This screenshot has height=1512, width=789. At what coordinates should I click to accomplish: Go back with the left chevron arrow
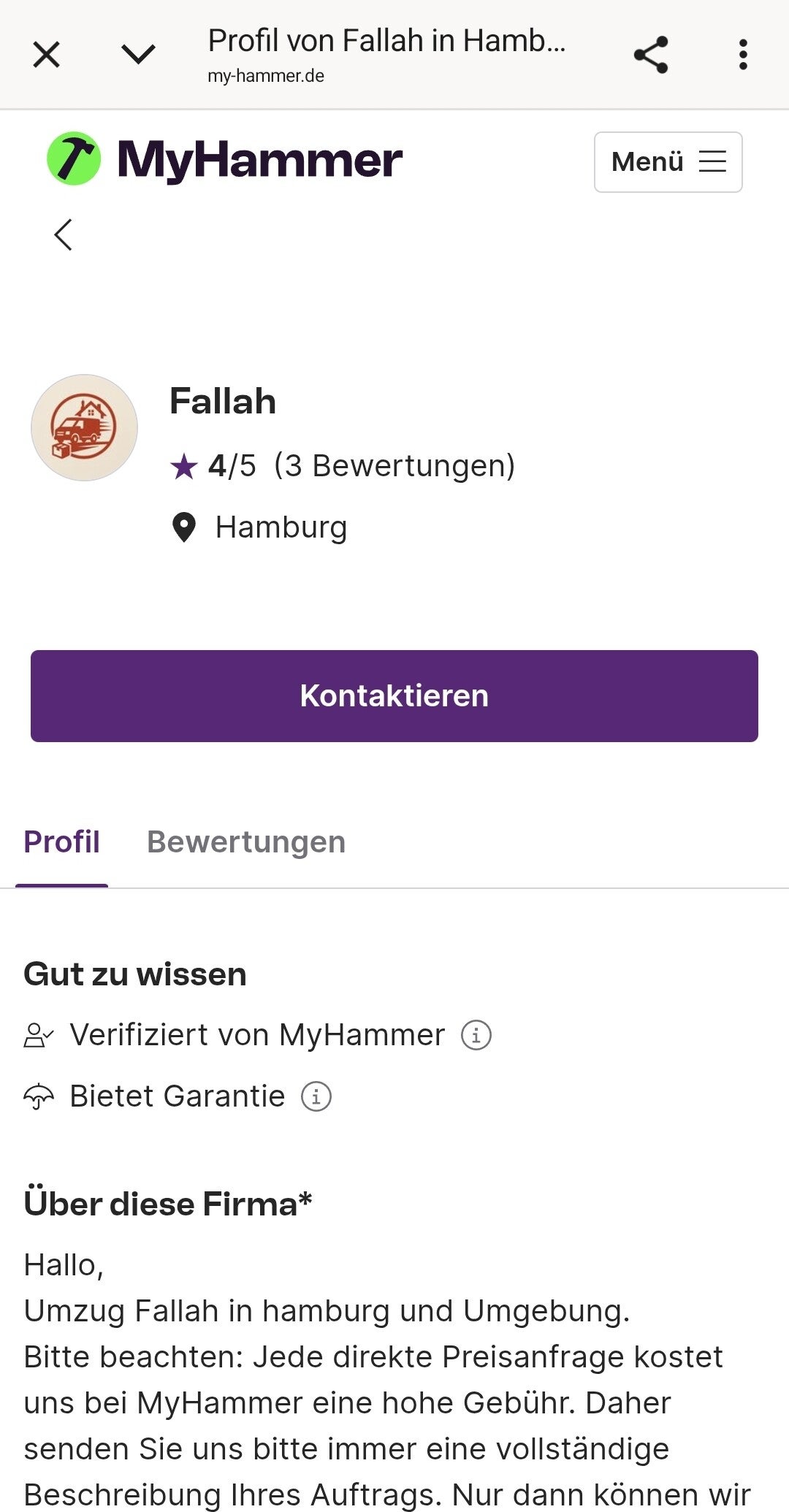[x=64, y=235]
